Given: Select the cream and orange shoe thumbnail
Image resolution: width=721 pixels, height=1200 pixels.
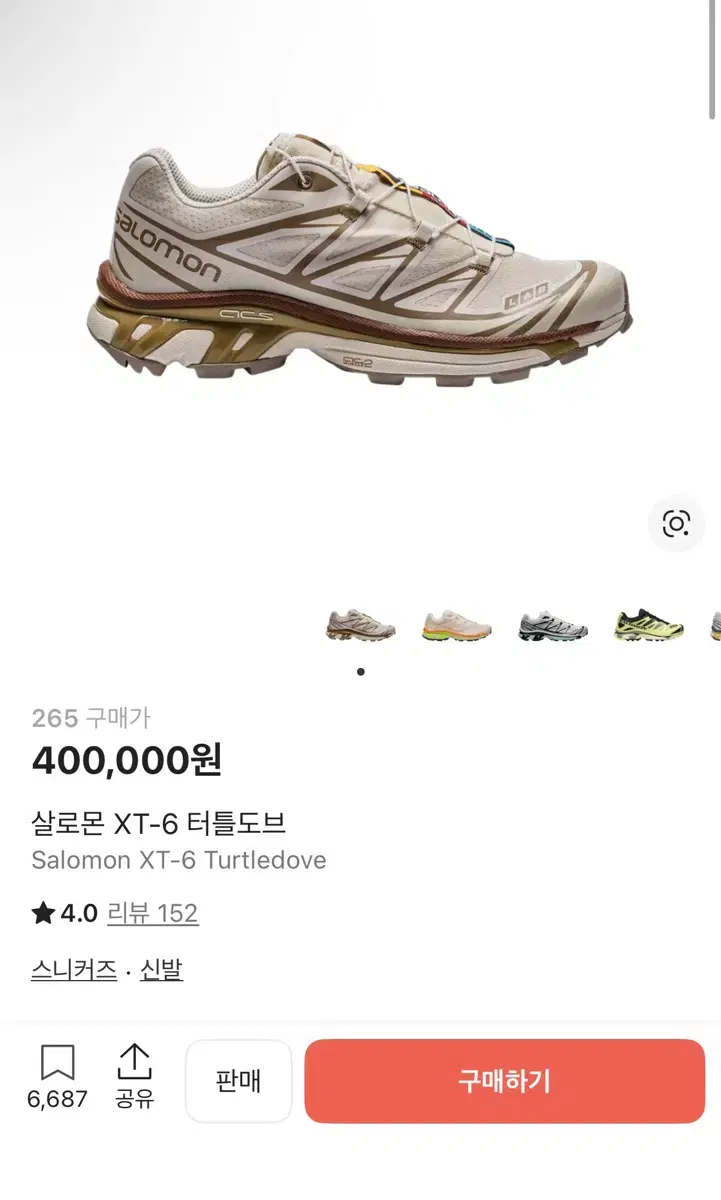Looking at the screenshot, I should [x=457, y=626].
